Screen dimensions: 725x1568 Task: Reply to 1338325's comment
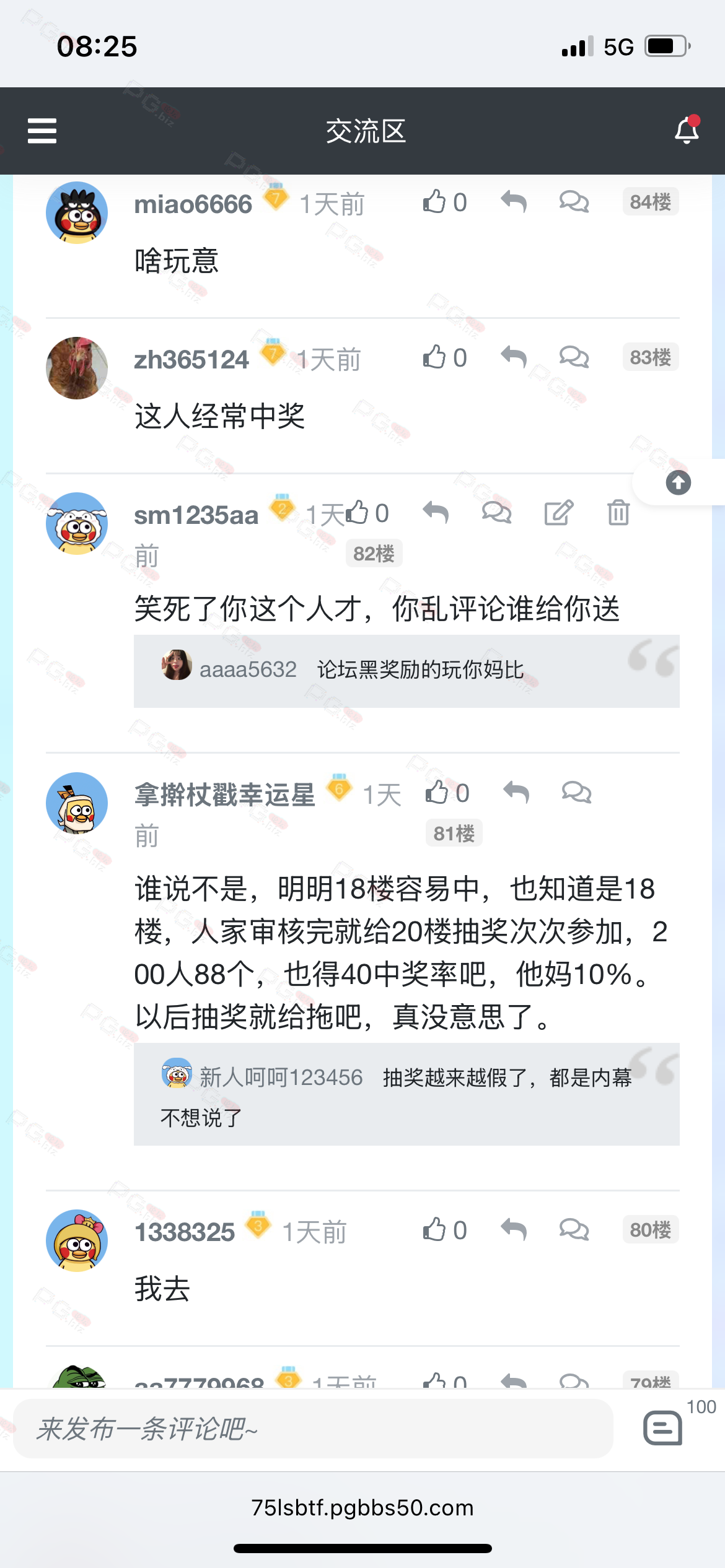click(514, 1229)
